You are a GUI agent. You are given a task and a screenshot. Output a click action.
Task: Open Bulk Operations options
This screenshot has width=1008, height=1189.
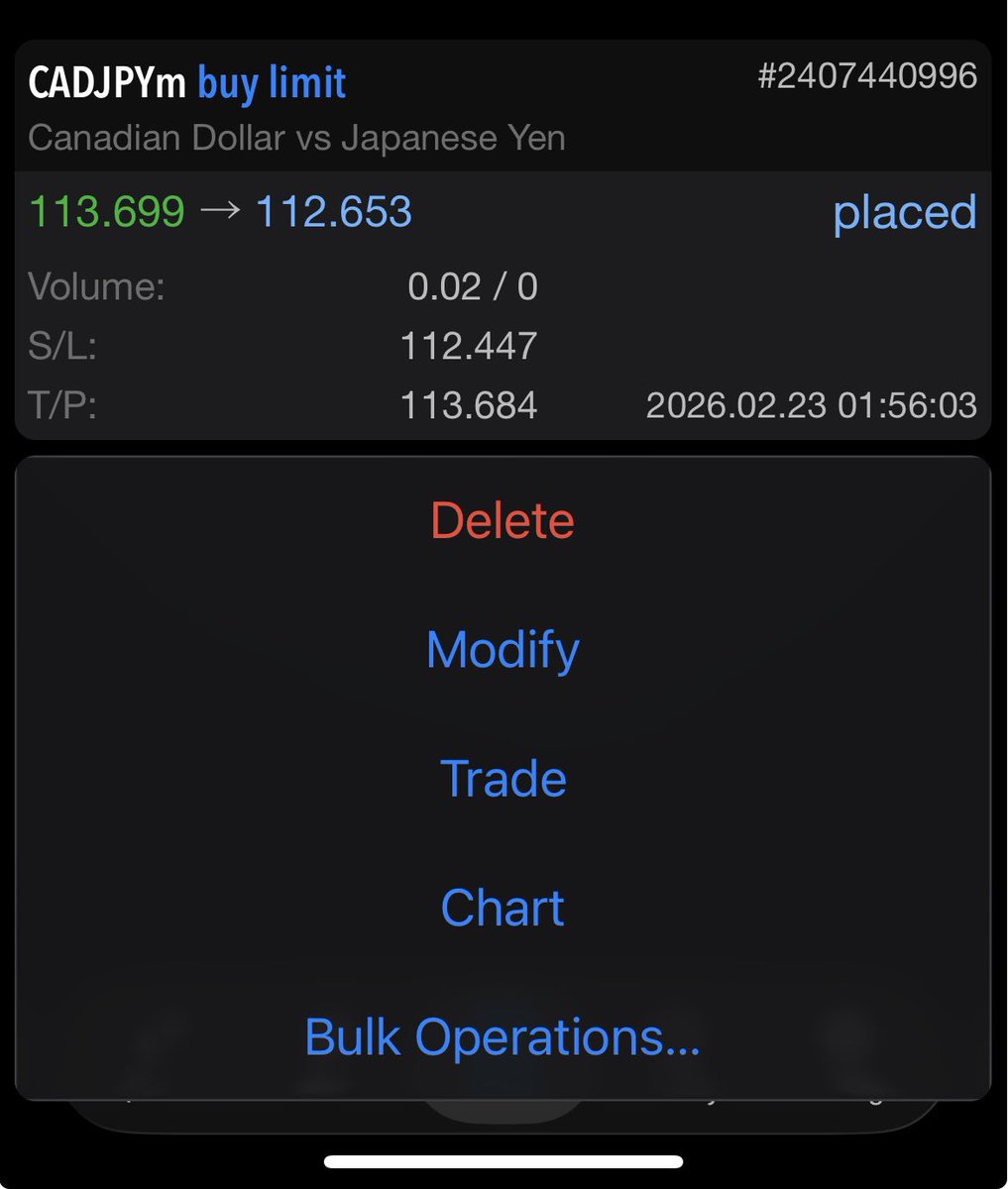point(503,1037)
